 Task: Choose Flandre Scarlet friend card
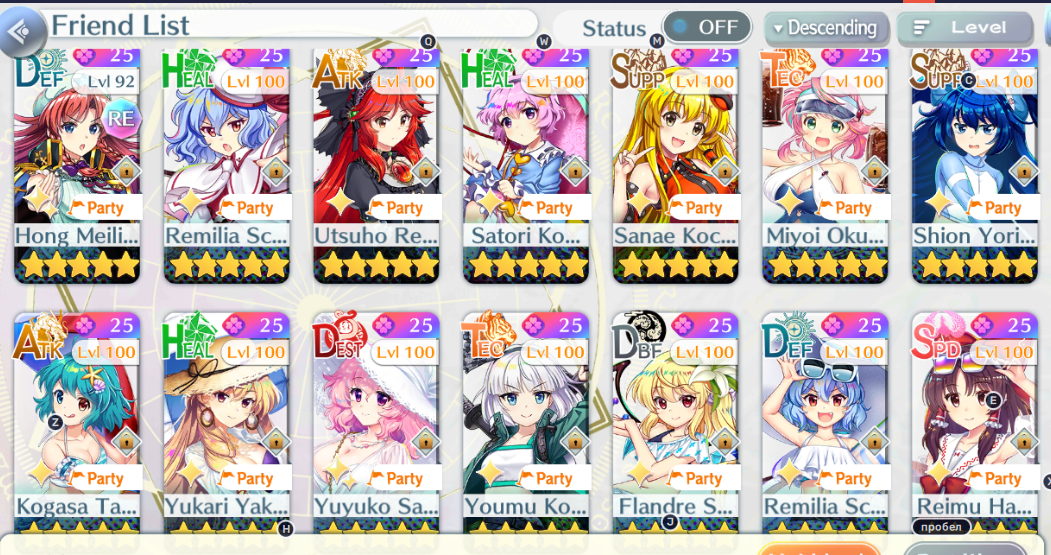pyautogui.click(x=675, y=420)
